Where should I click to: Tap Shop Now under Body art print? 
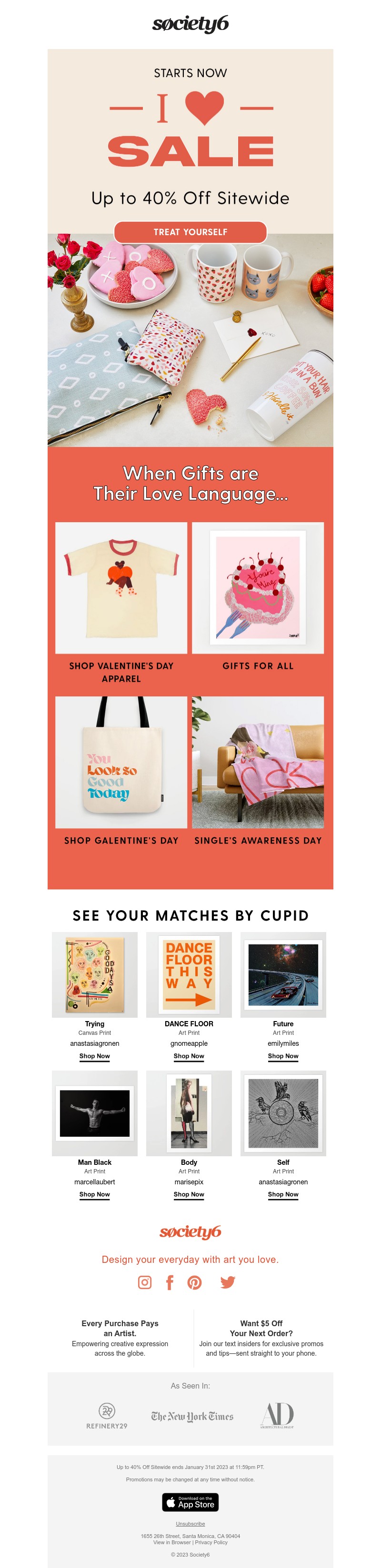click(189, 1194)
